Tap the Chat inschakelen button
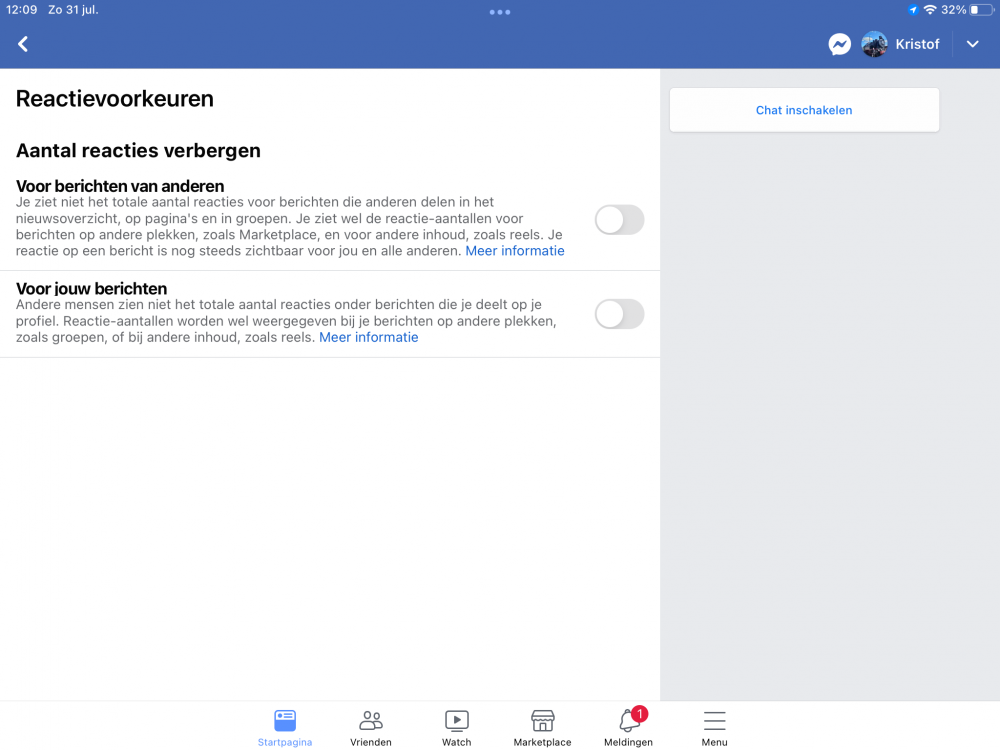1000x750 pixels. pos(804,110)
